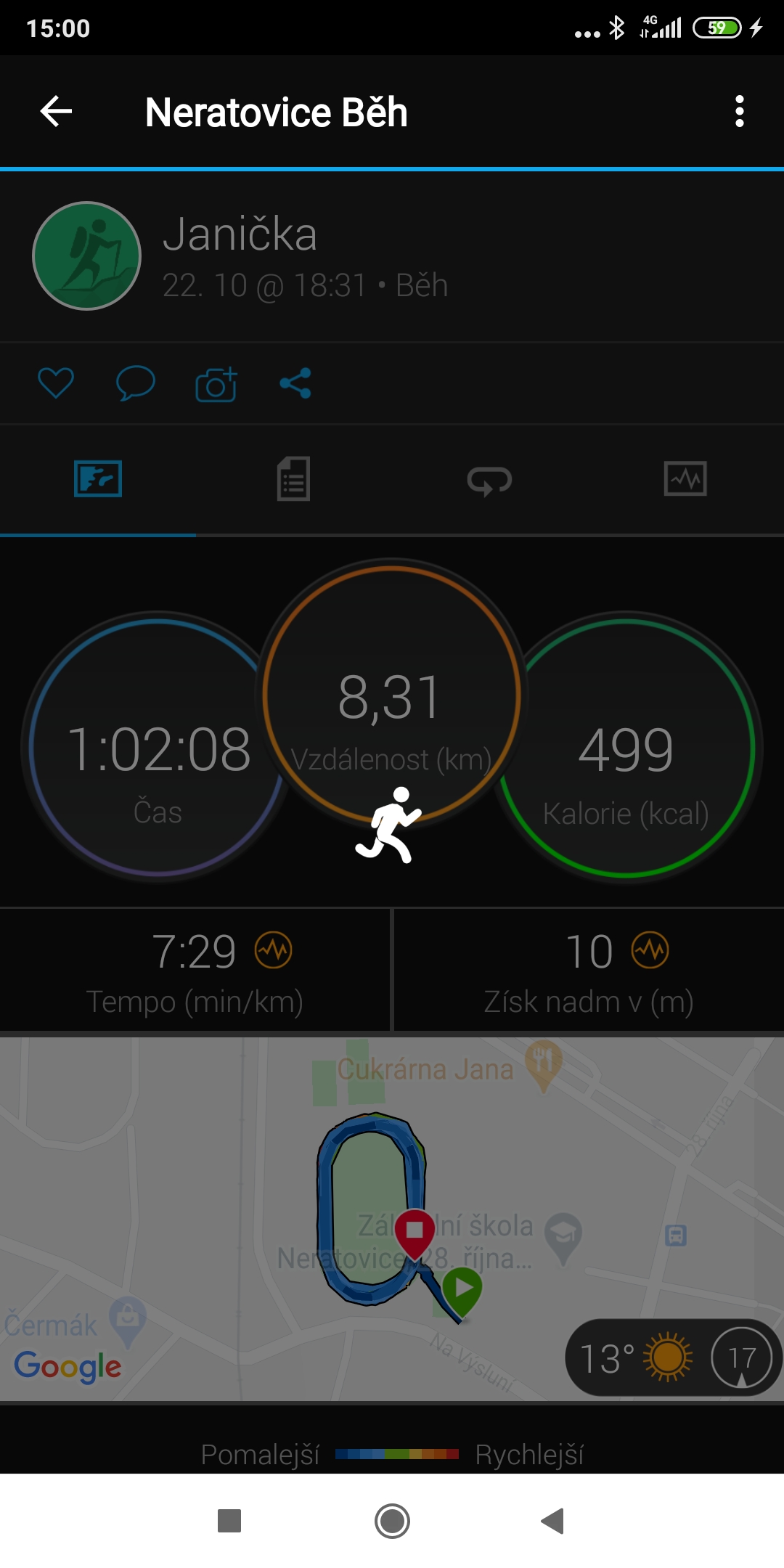Viewport: 784px width, 1568px height.
Task: Open the elevation gain chart icon
Action: [650, 950]
